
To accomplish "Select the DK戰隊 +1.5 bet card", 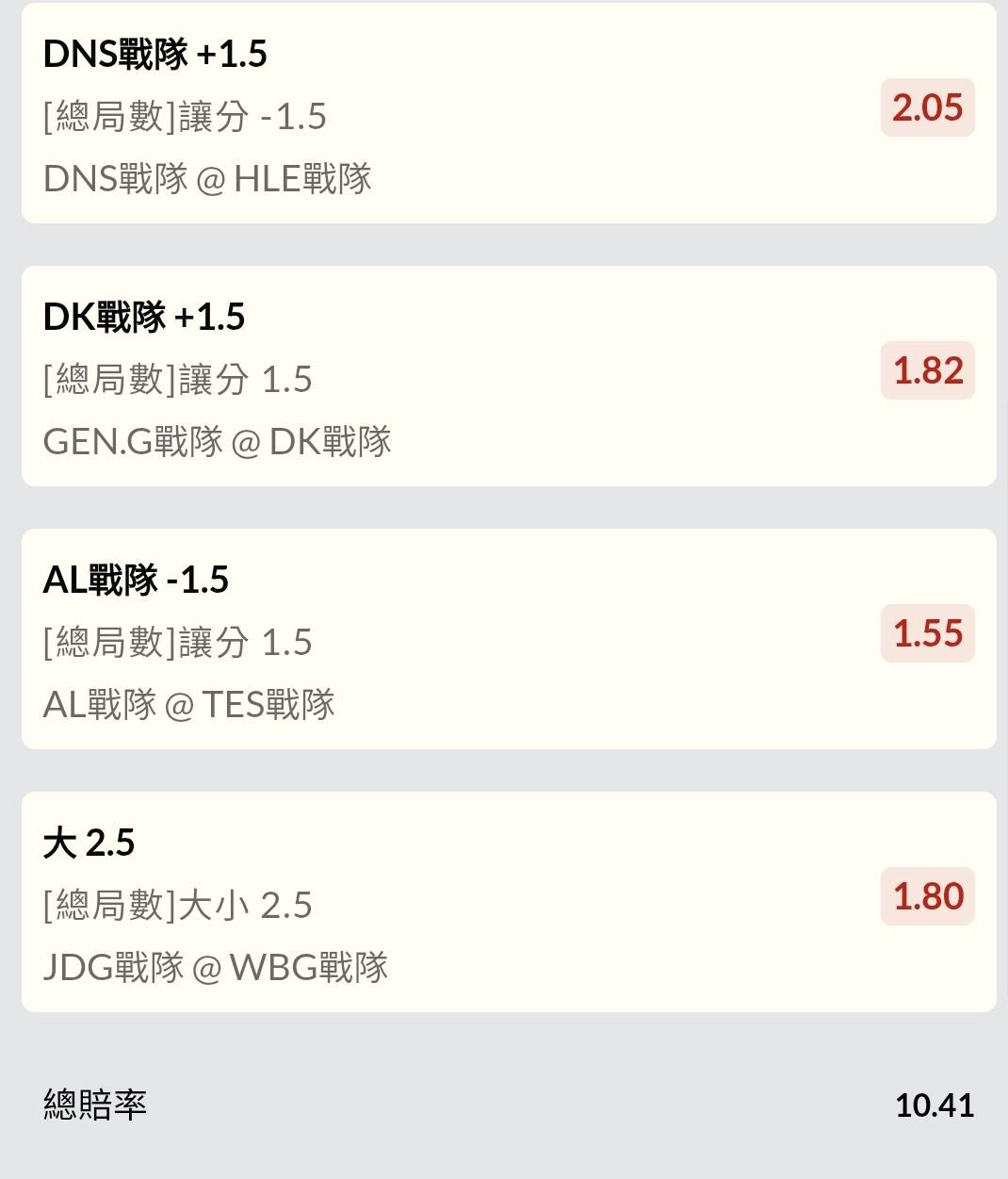I will [509, 377].
